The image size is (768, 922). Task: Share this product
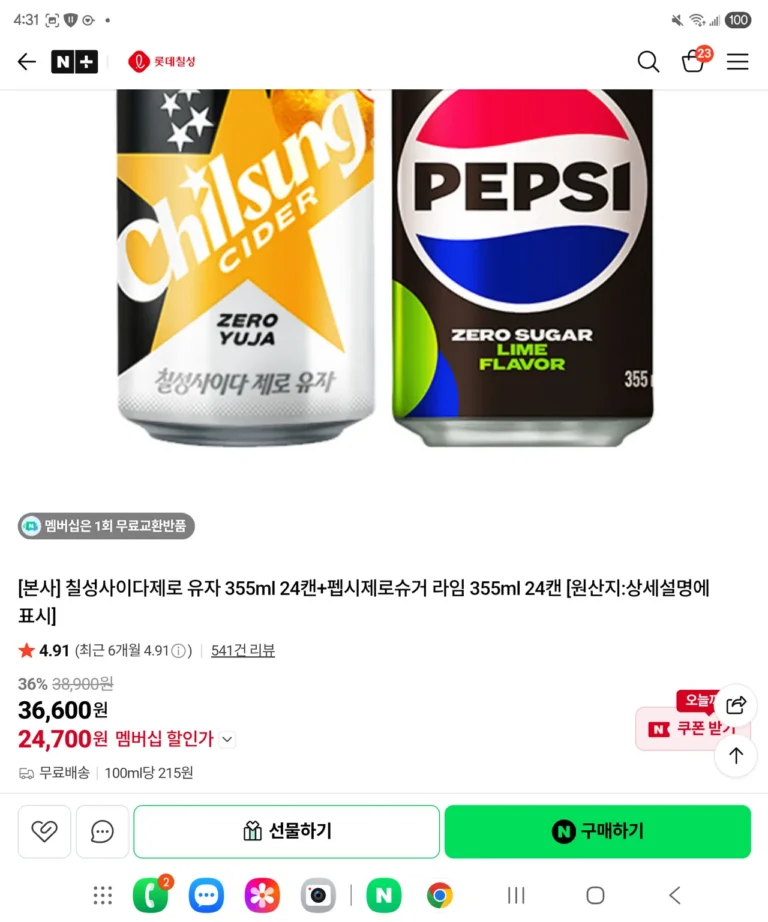click(x=736, y=704)
